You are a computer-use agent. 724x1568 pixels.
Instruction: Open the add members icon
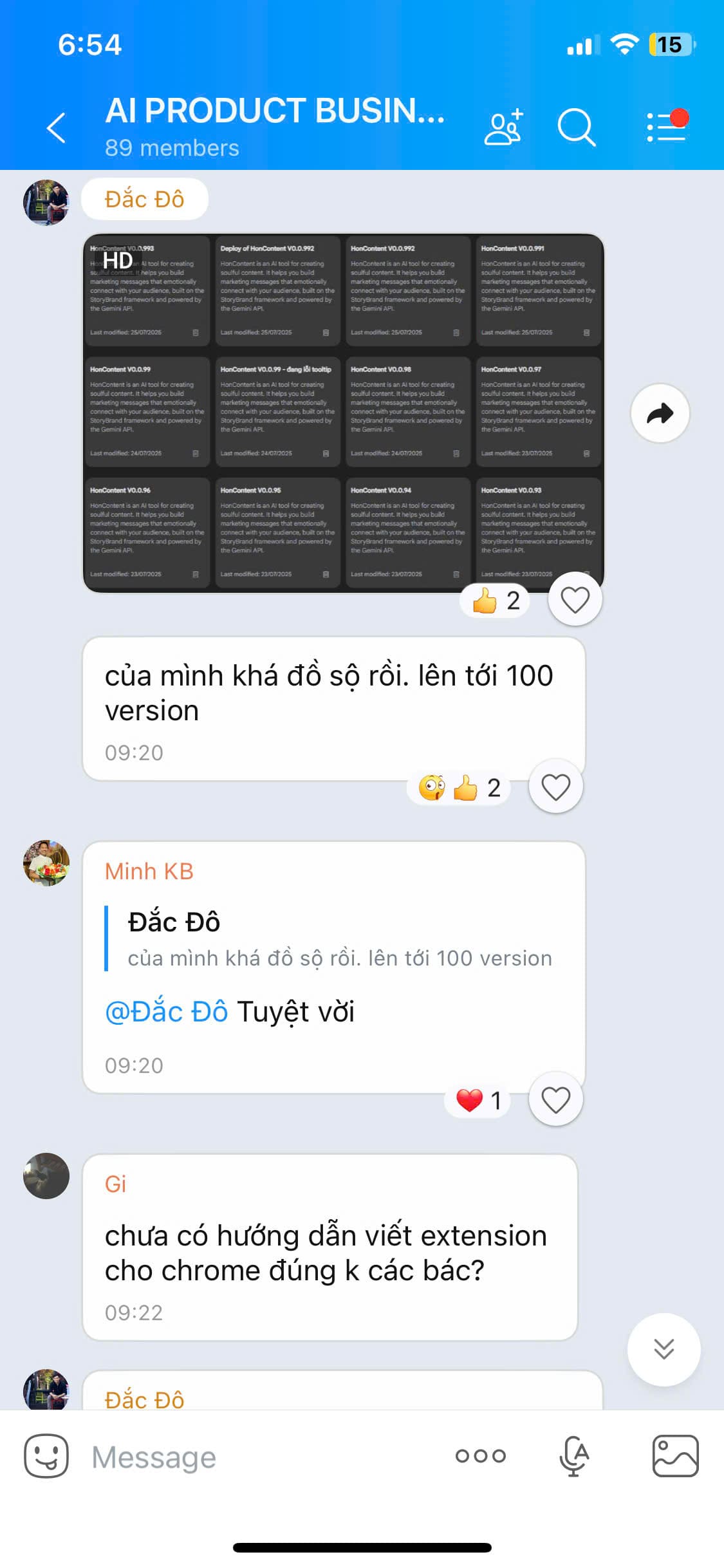pyautogui.click(x=503, y=127)
